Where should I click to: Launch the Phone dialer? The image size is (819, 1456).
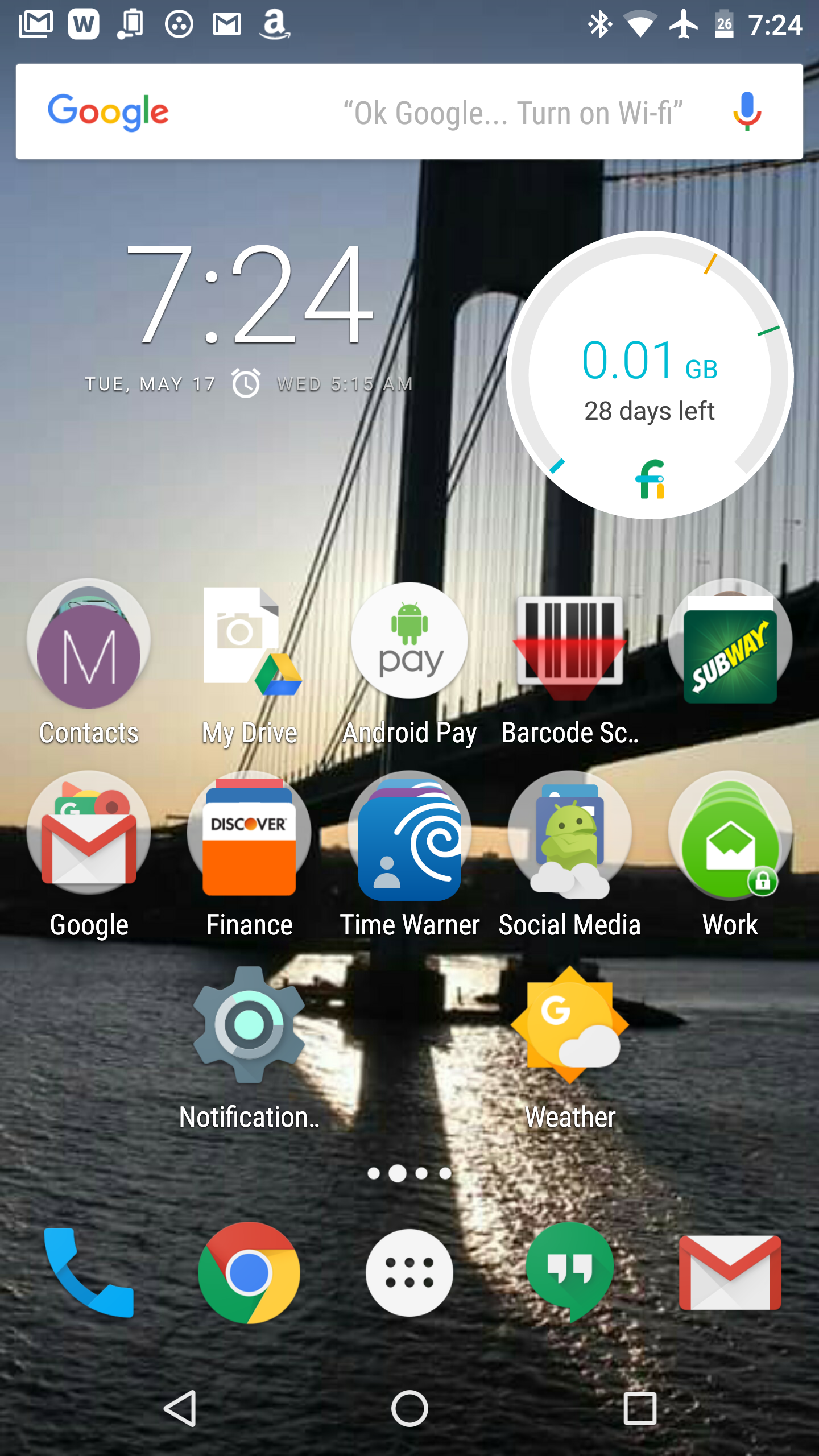[x=89, y=1273]
